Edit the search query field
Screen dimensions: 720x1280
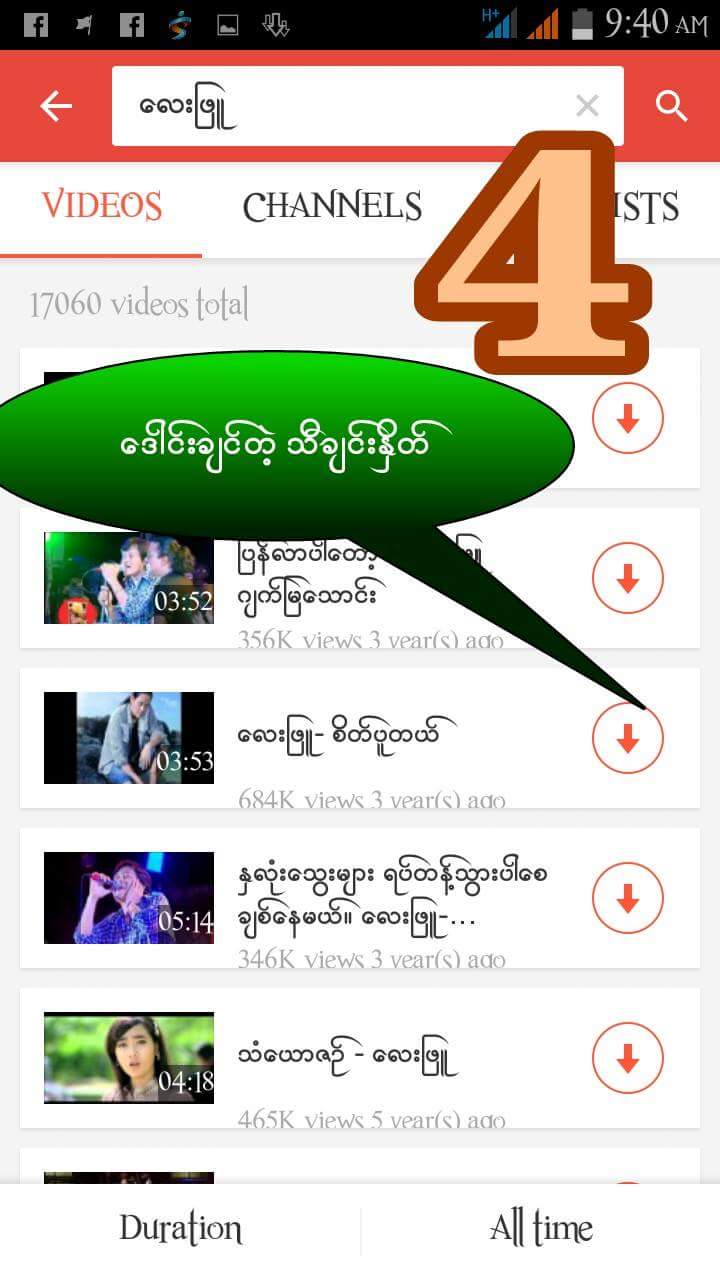pyautogui.click(x=368, y=106)
